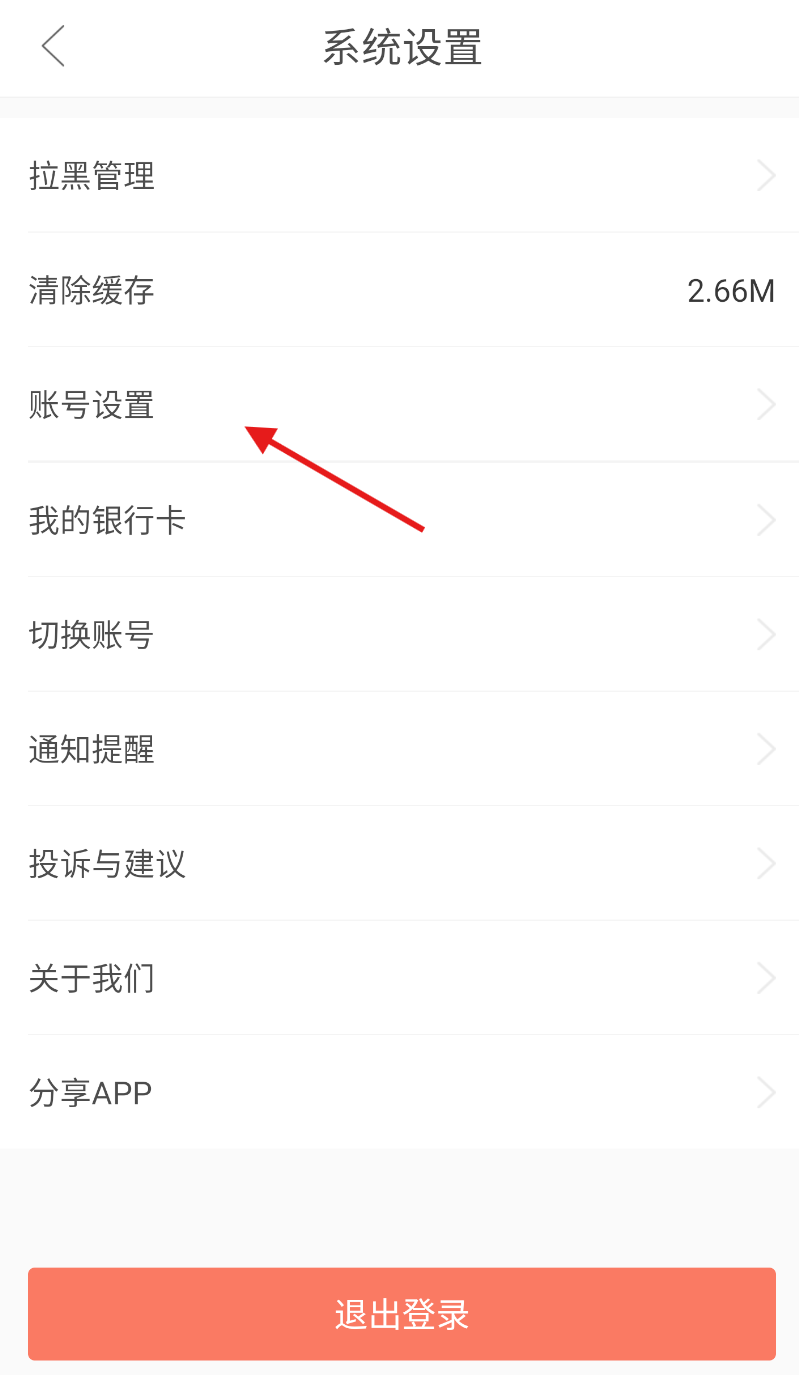Screen dimensions: 799x1375
Task: Open 关于我们 about page
Action: click(x=400, y=978)
